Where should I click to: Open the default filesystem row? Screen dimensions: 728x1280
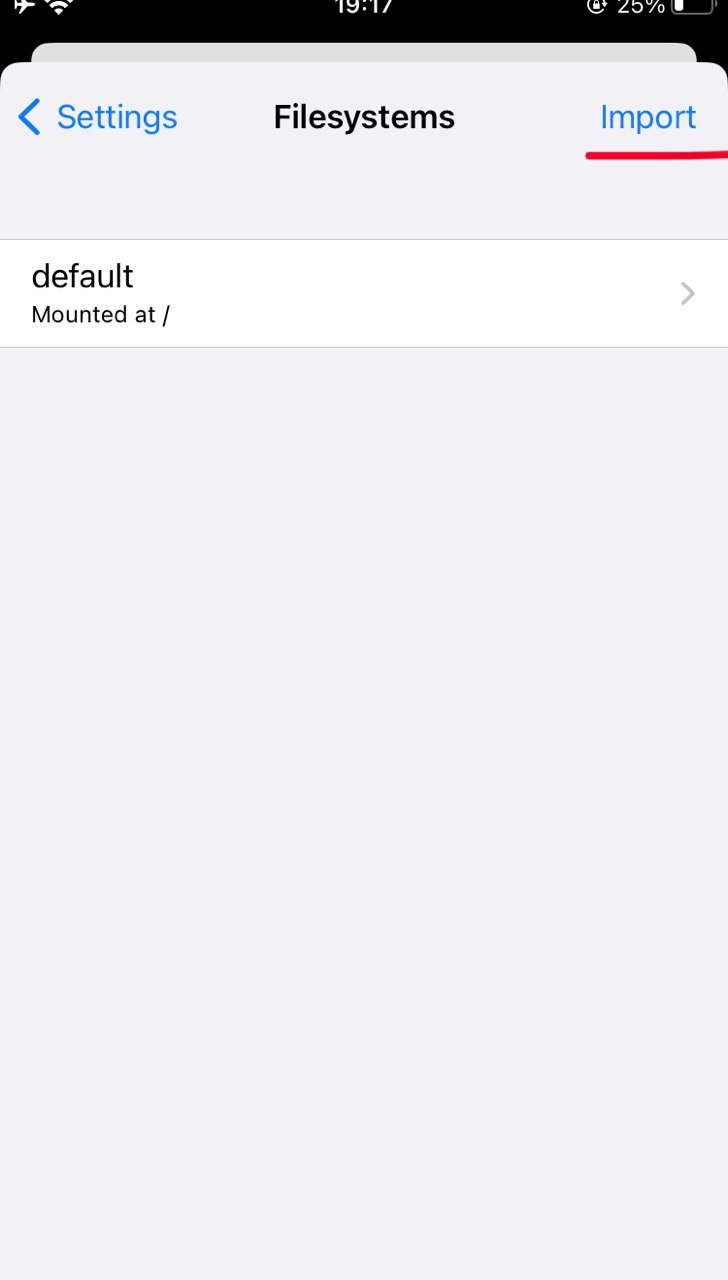point(364,293)
